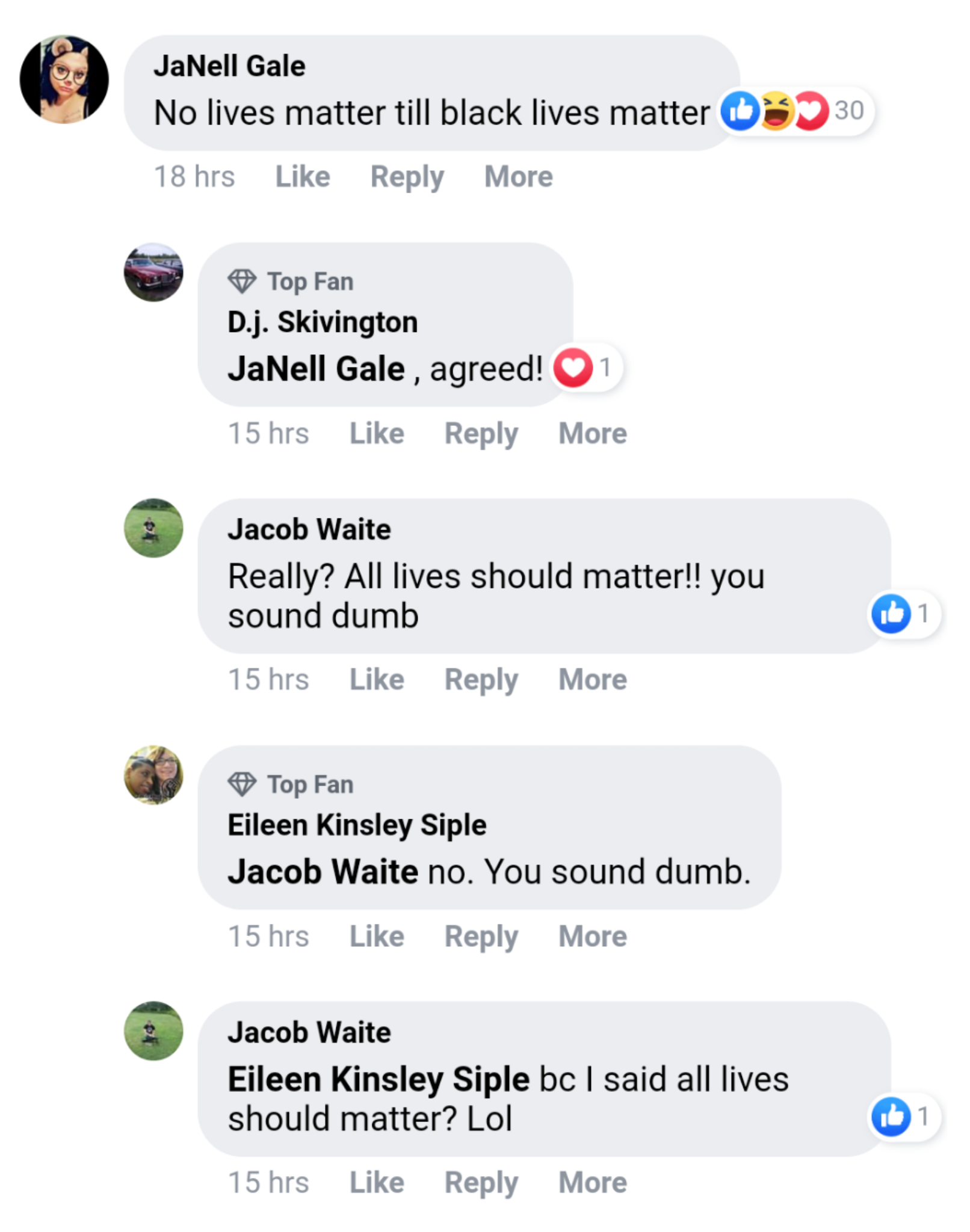970x1232 pixels.
Task: Open More options under D.j. Skivington's comment
Action: (x=592, y=434)
